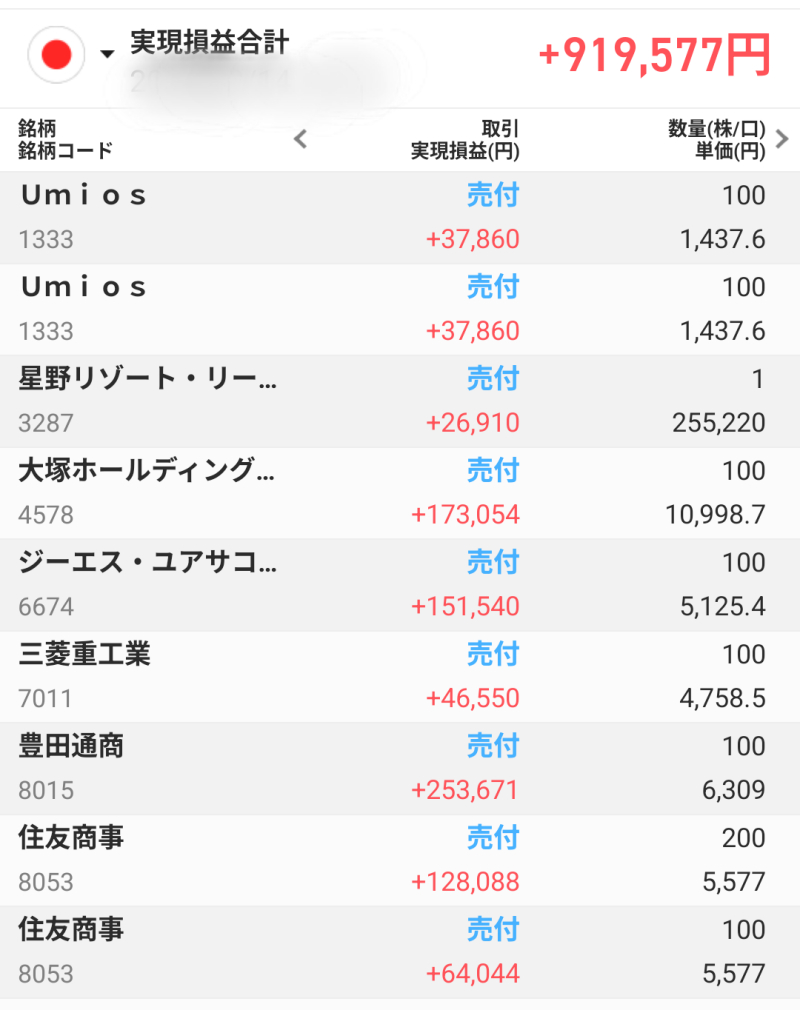
Task: Open the 三菱重工業 7011 row
Action: tap(400, 677)
